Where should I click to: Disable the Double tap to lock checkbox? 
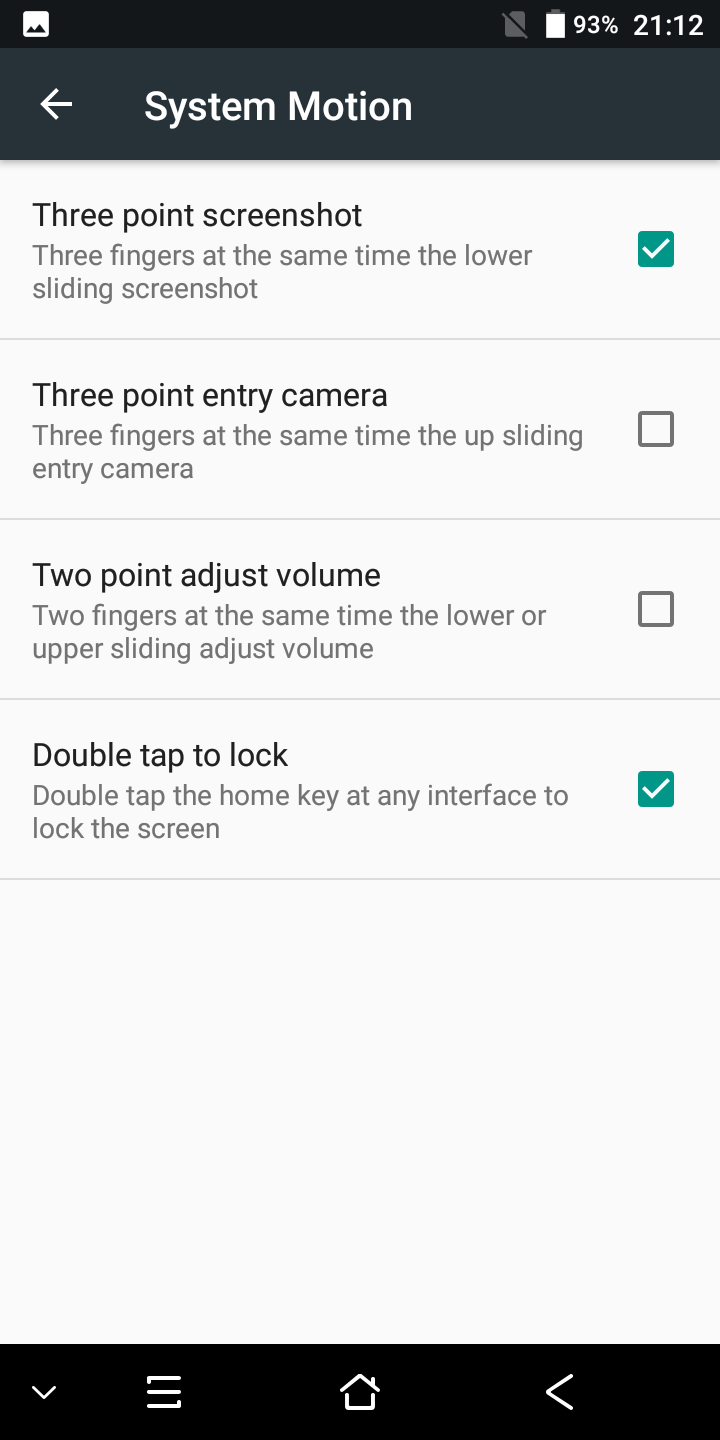pyautogui.click(x=656, y=789)
